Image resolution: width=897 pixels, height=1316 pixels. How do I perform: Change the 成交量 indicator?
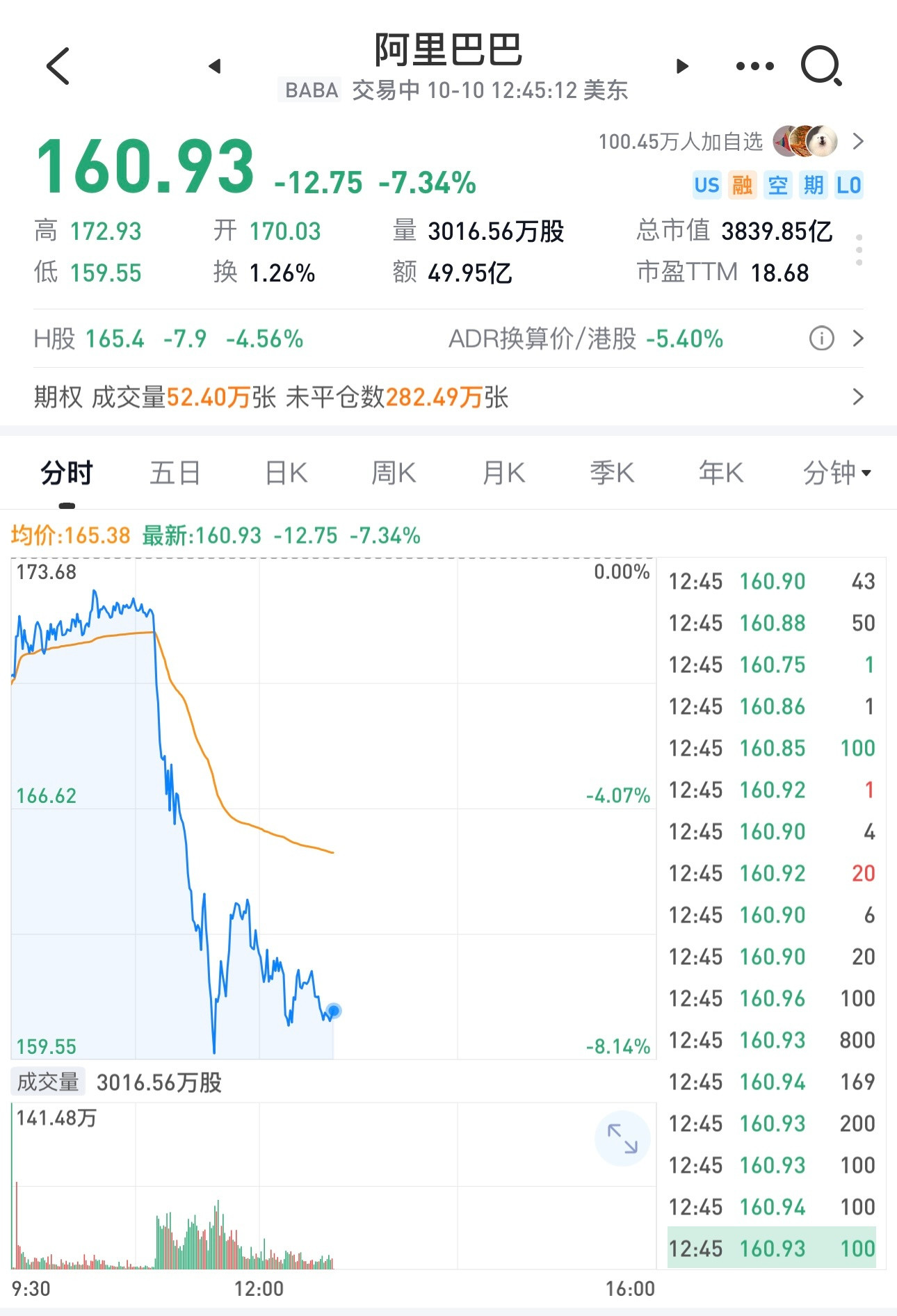point(48,1082)
